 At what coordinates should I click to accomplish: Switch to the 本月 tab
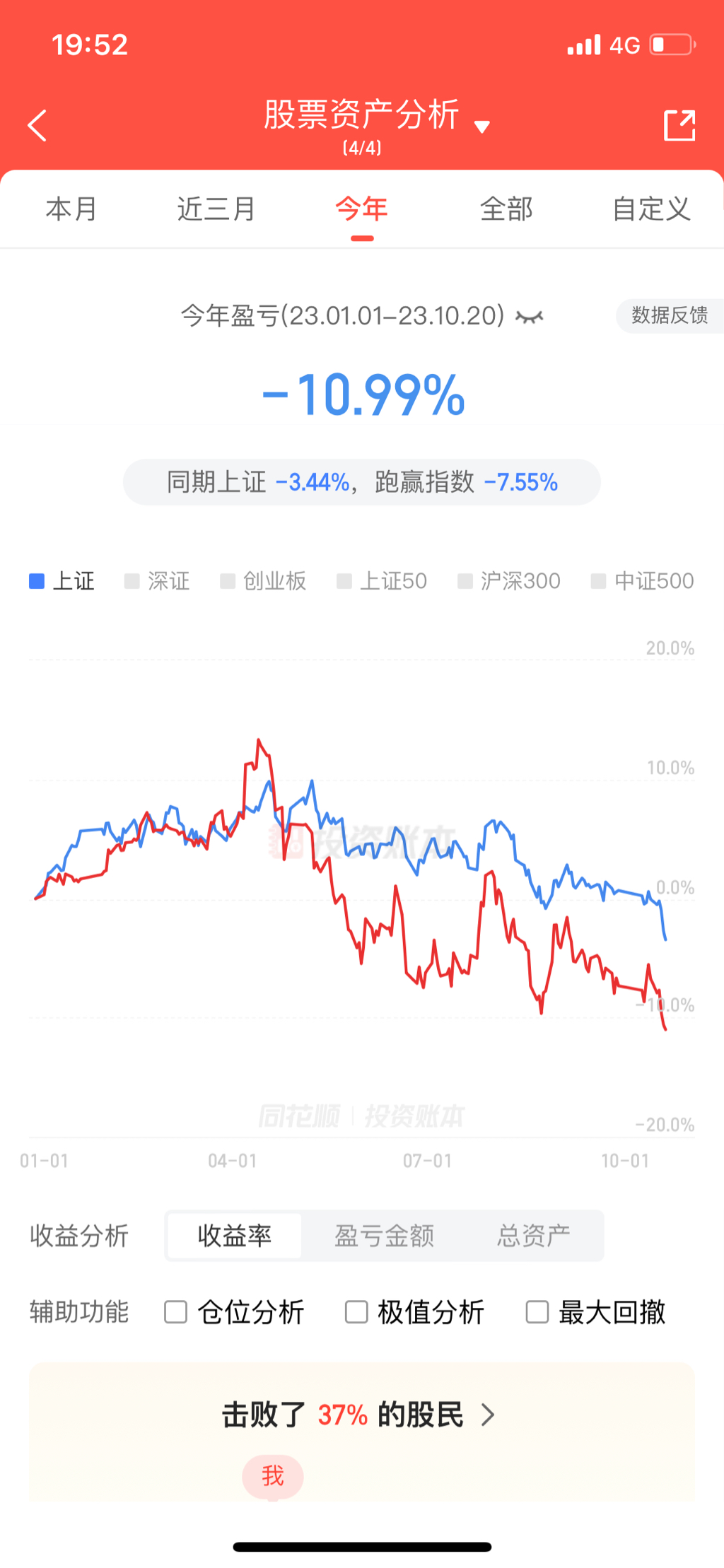71,209
